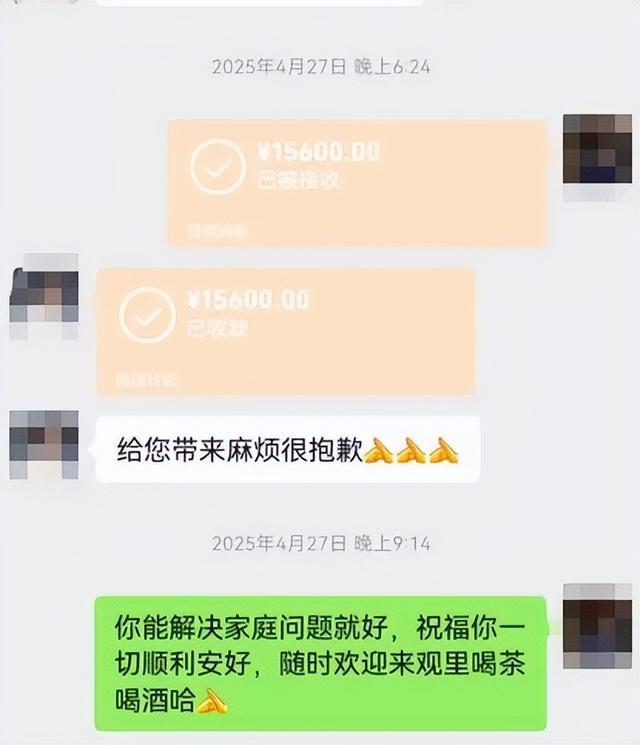Viewport: 640px width, 745px height.
Task: Open the ¥15600.00 transfer marked 已被接收
Action: [357, 182]
